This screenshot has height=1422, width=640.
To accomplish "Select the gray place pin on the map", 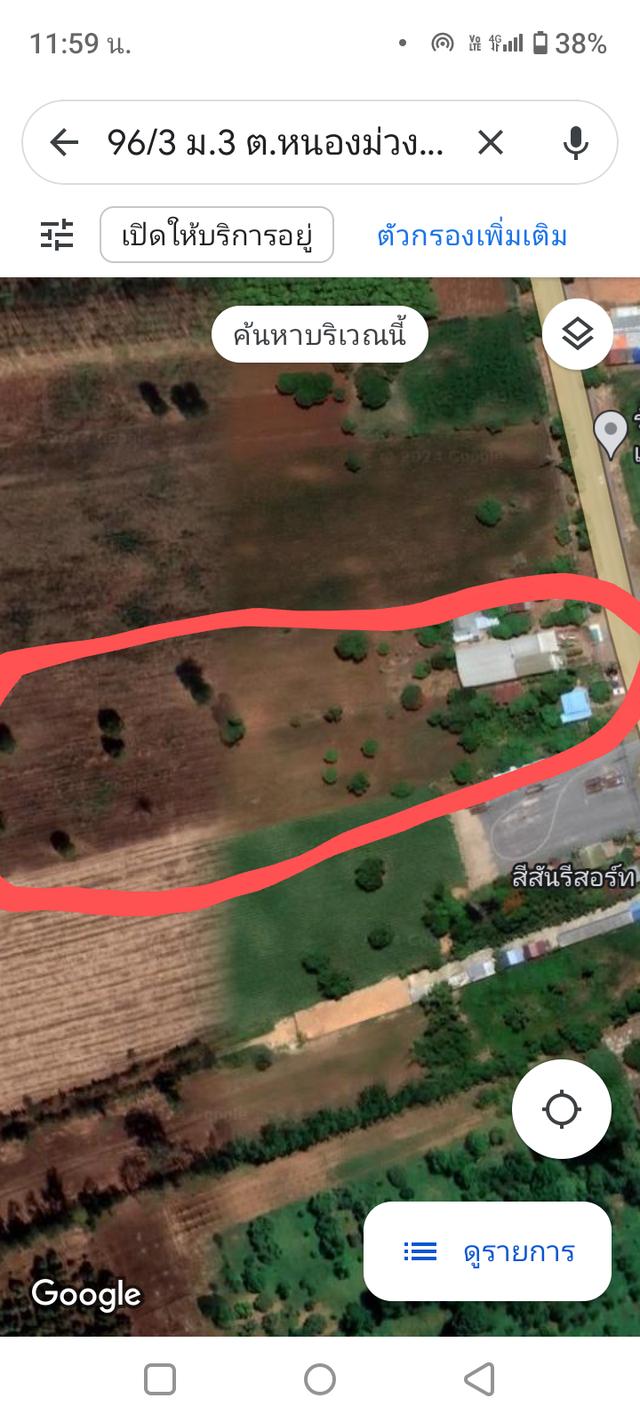I will click(610, 432).
